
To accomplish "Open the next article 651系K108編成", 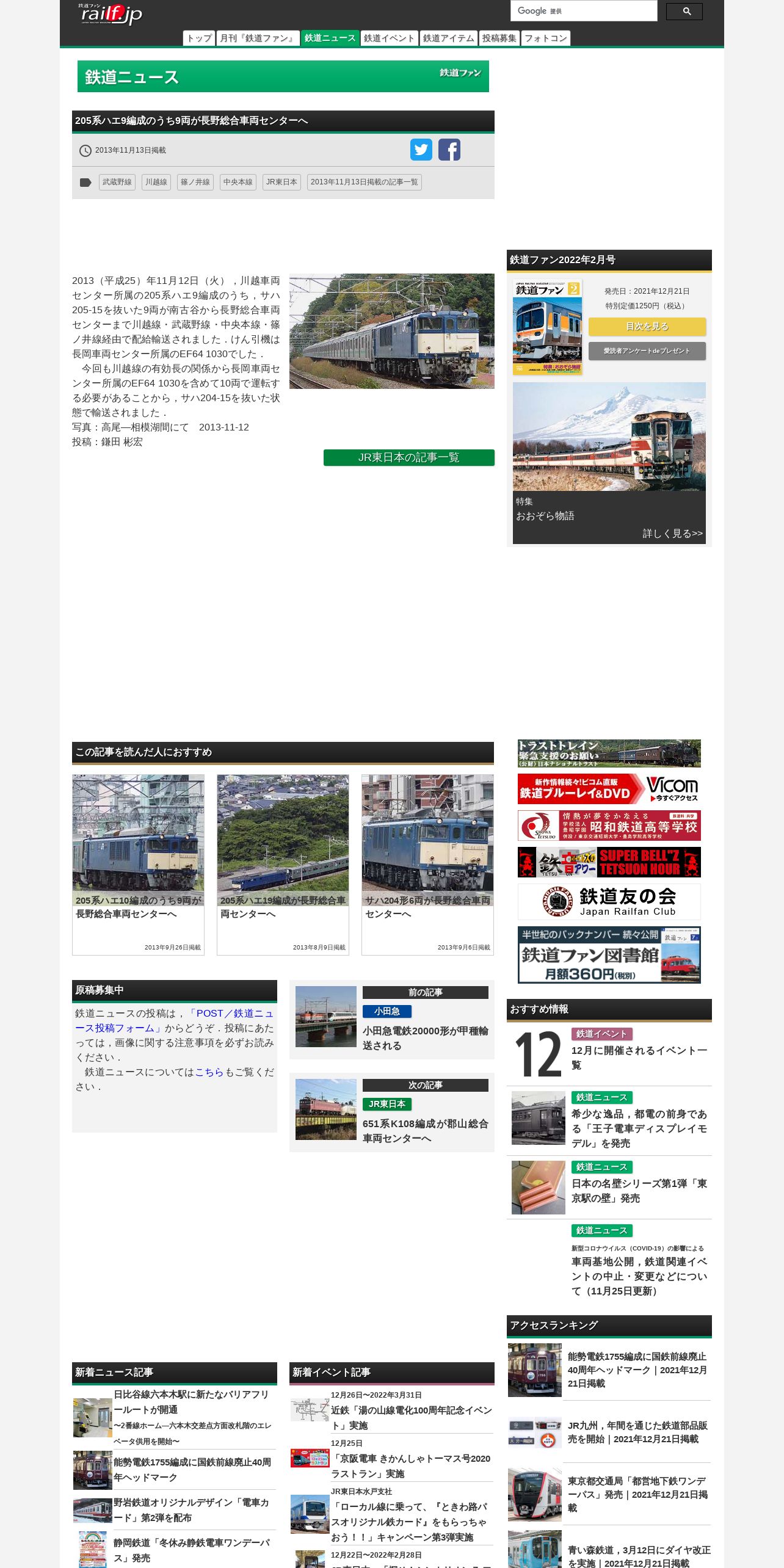I will pos(392,1112).
